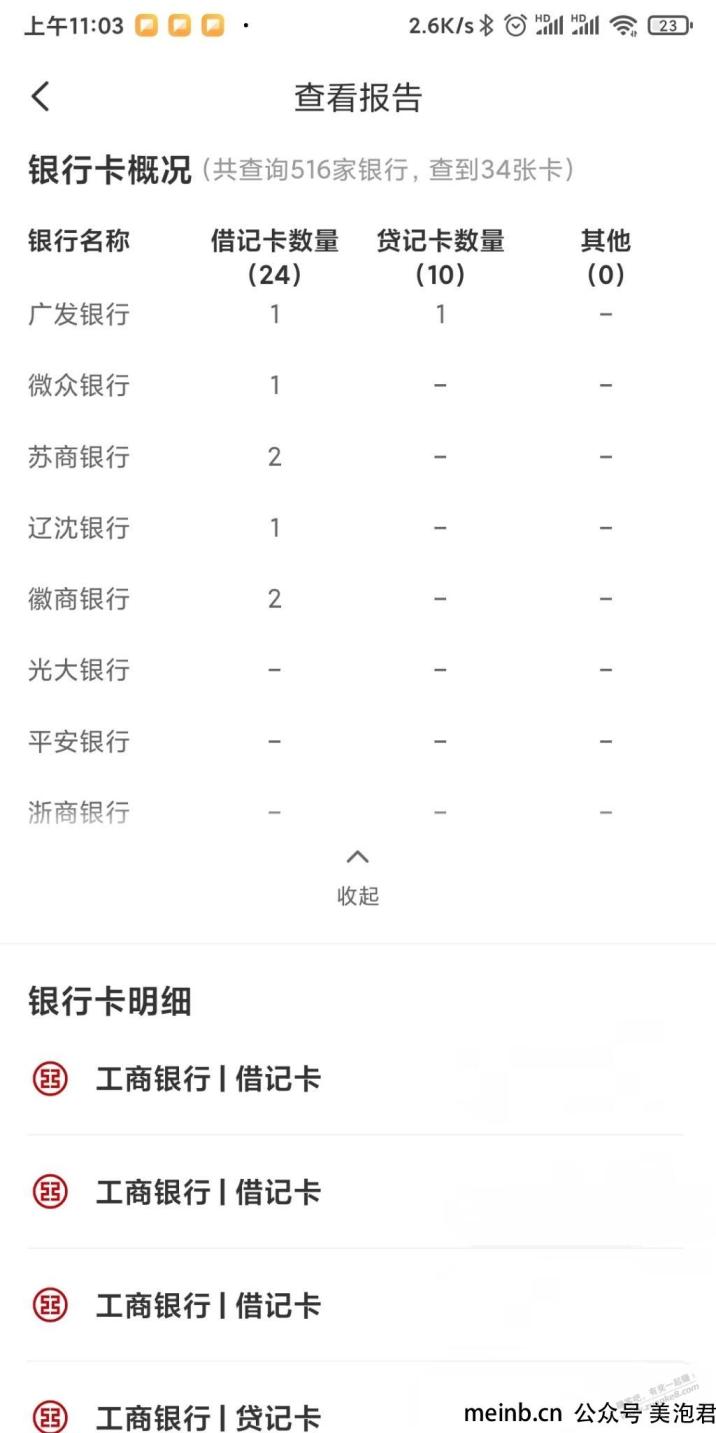716x1433 pixels.
Task: Collapse the bank list with 收起
Action: pyautogui.click(x=358, y=877)
